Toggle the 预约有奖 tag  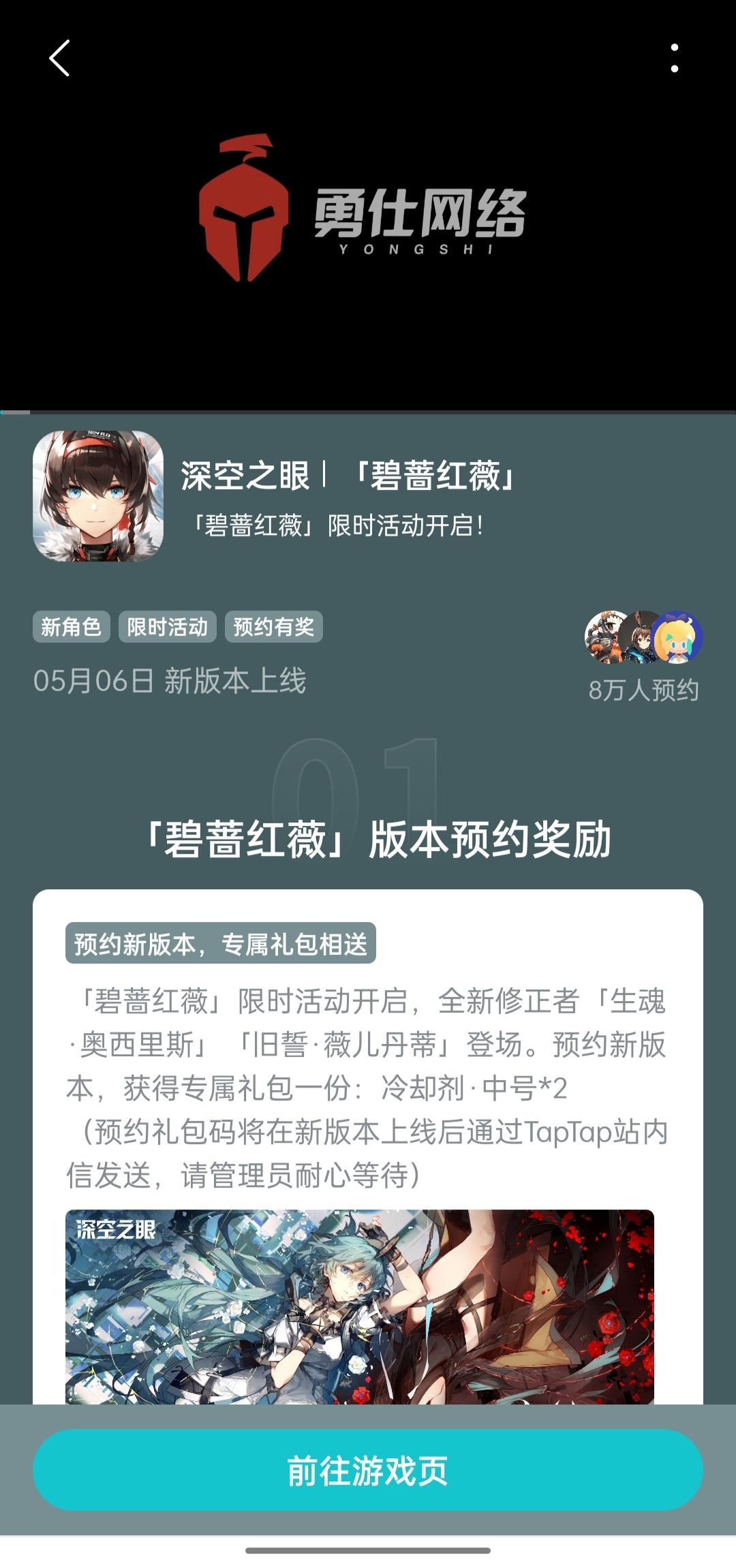pyautogui.click(x=275, y=628)
